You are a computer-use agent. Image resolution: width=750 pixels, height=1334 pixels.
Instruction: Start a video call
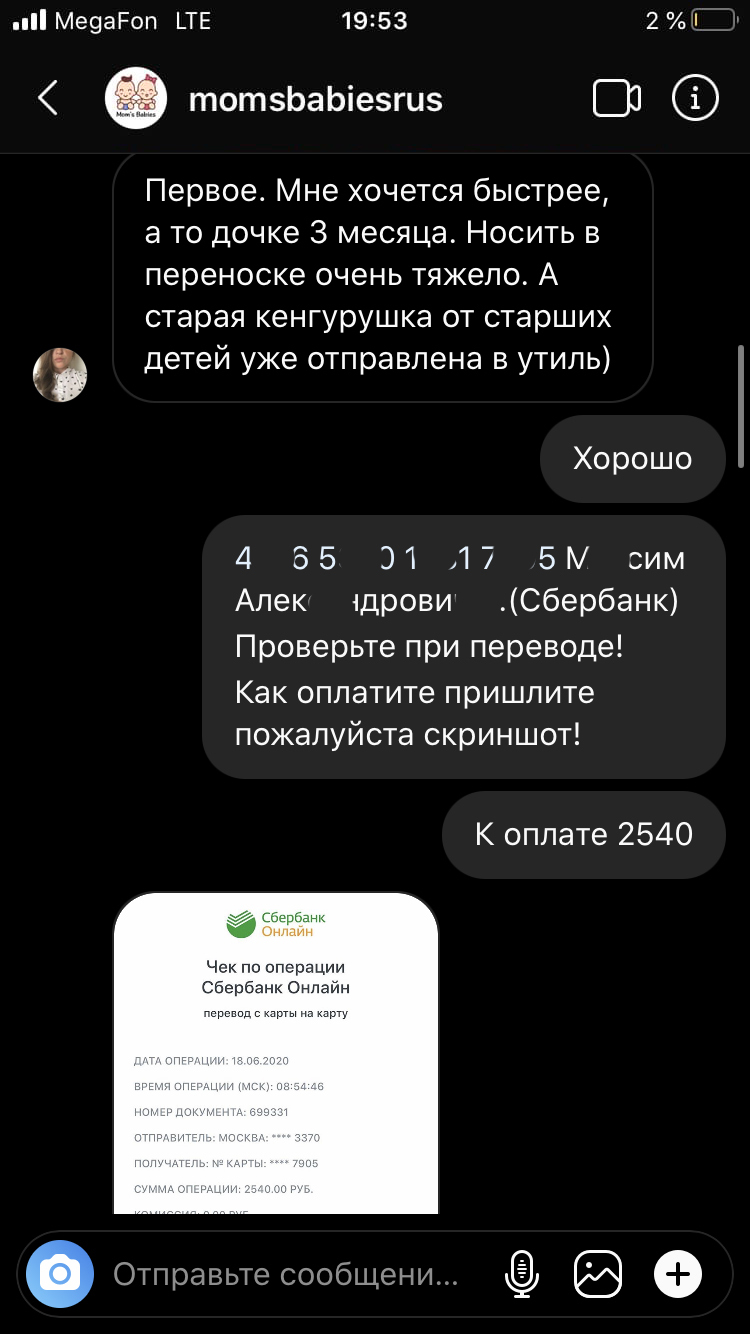pyautogui.click(x=616, y=98)
